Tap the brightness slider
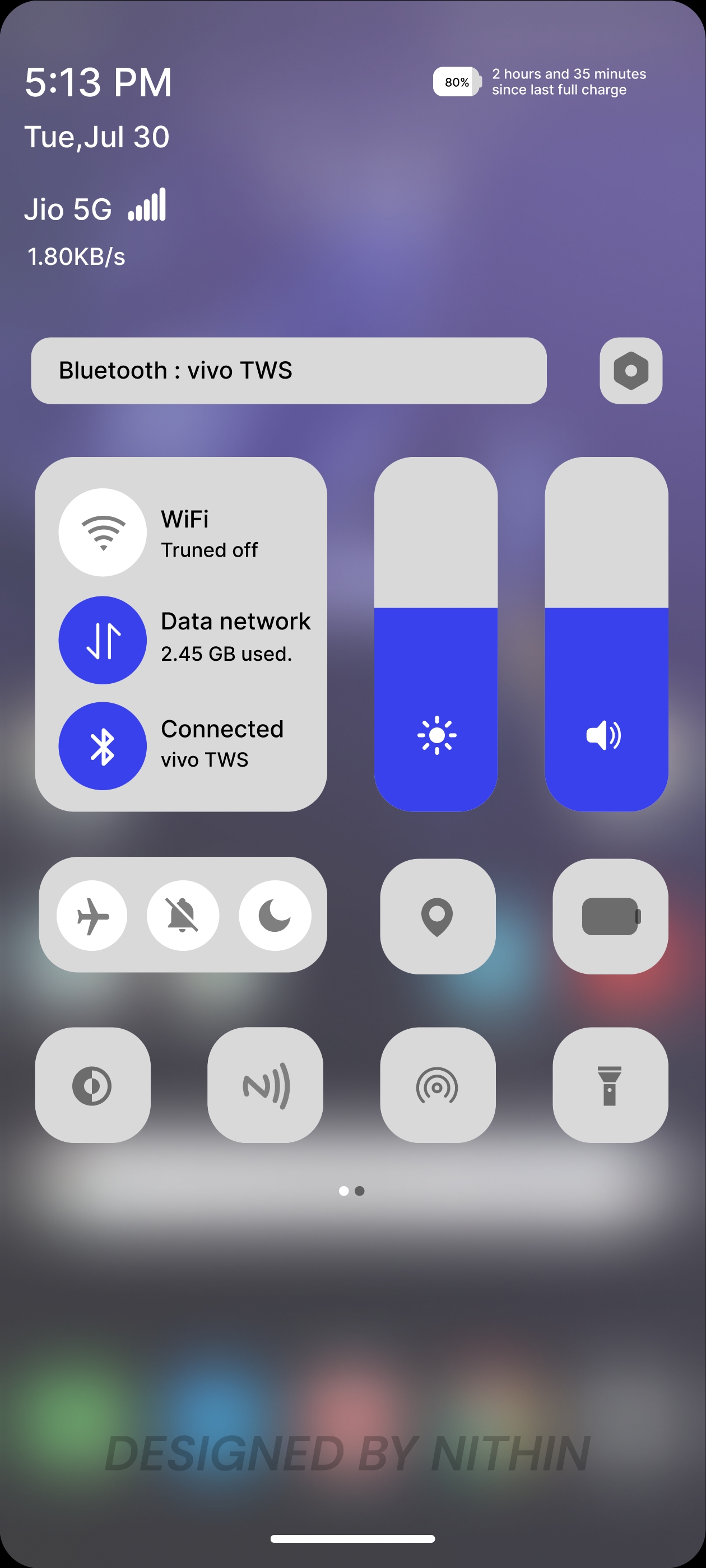Viewport: 706px width, 1568px height. pos(436,634)
